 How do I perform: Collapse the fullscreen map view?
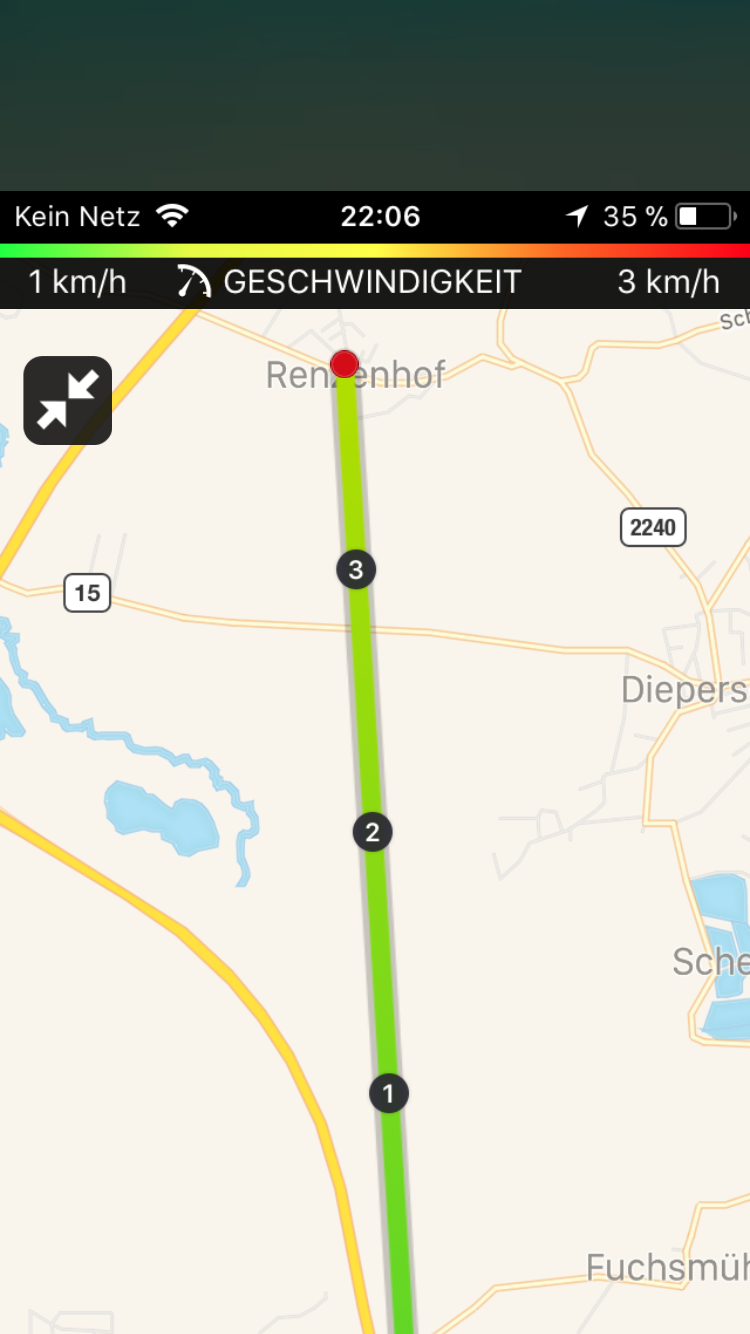pos(68,400)
